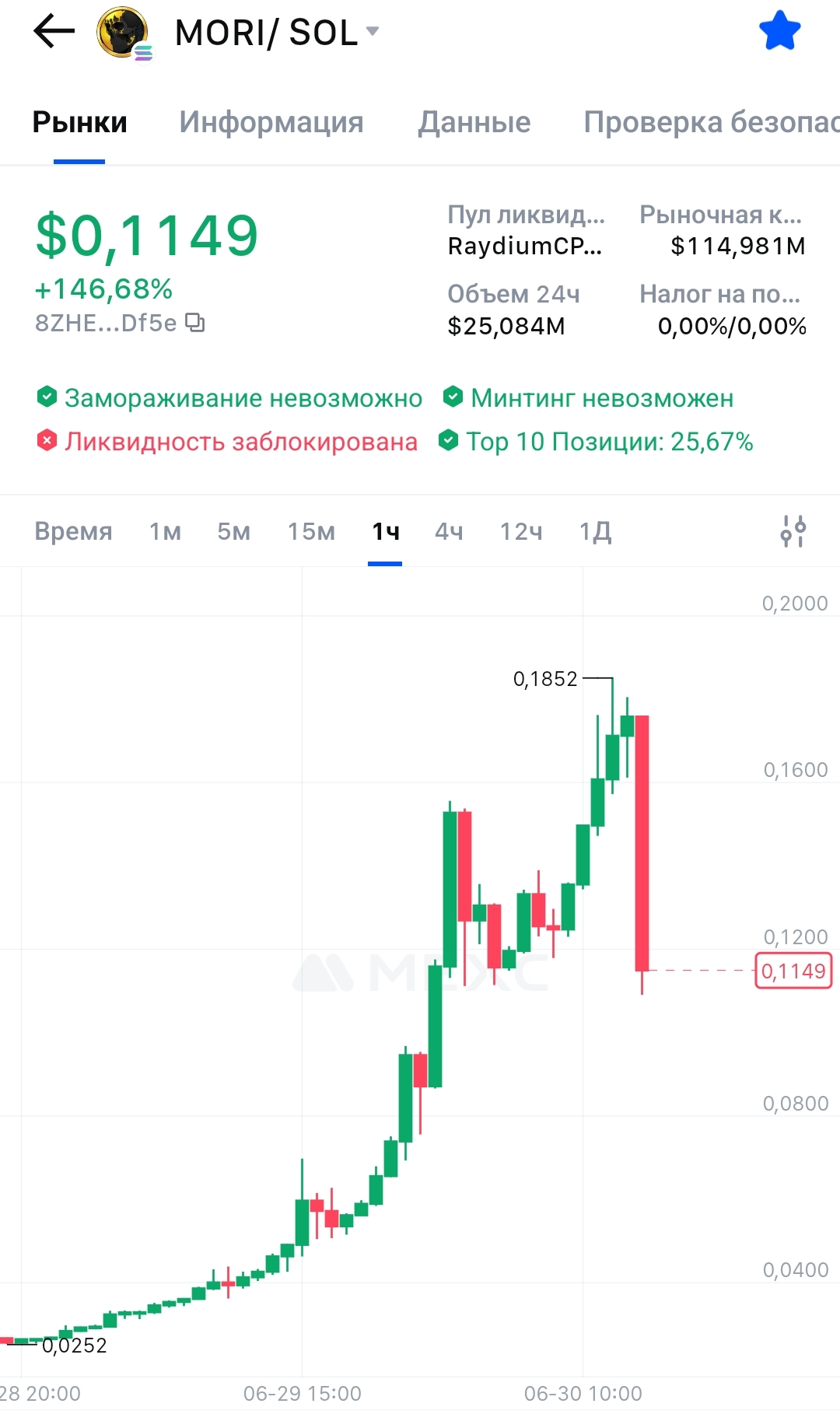
Task: Open chart indicator settings
Action: [793, 531]
